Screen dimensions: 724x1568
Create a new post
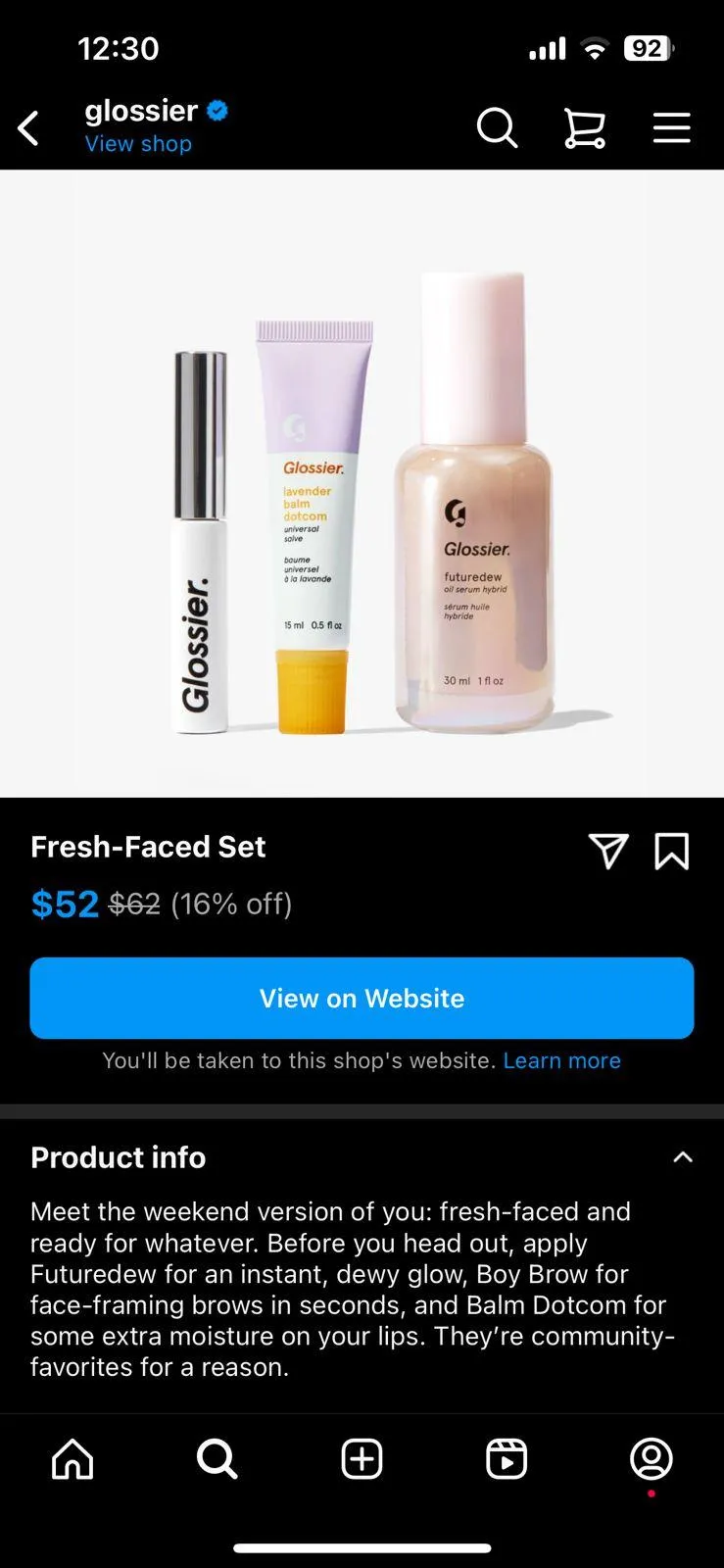click(362, 1459)
